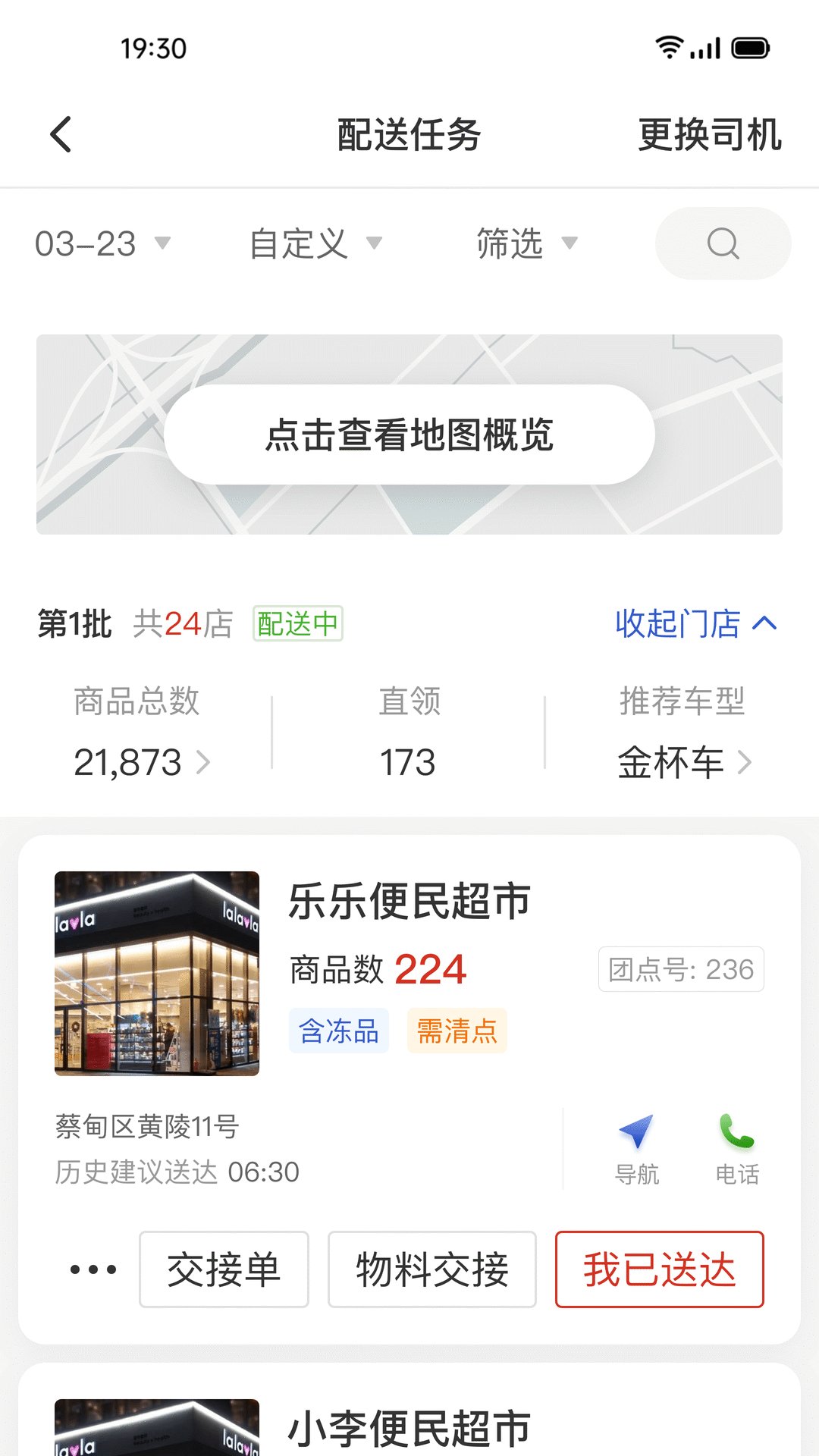The image size is (819, 1456).
Task: Tap the 含冻品 frozen goods tag
Action: click(x=338, y=1031)
